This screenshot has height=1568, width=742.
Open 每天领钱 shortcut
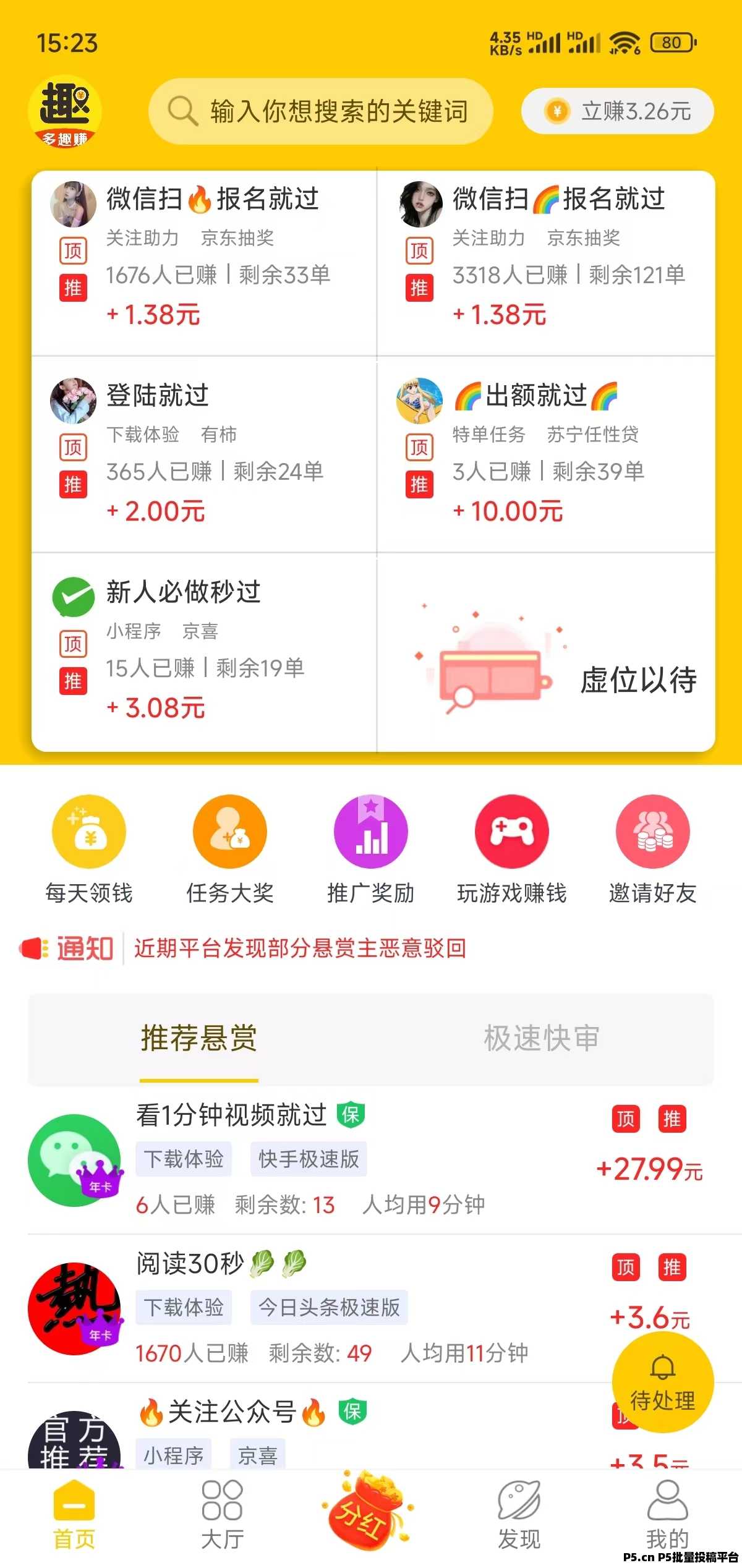[x=89, y=848]
